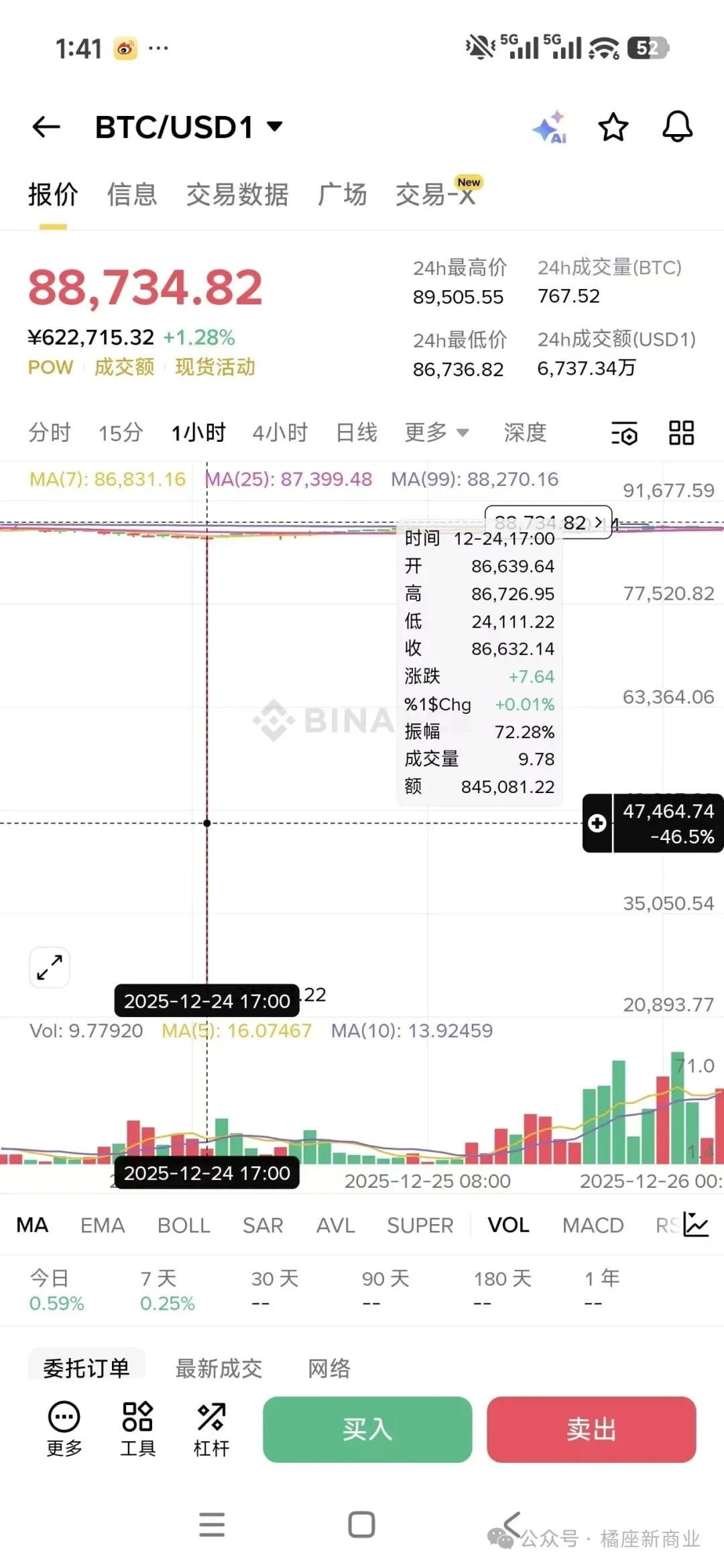Toggle the VOL volume indicator
The width and height of the screenshot is (724, 1568).
point(508,1224)
